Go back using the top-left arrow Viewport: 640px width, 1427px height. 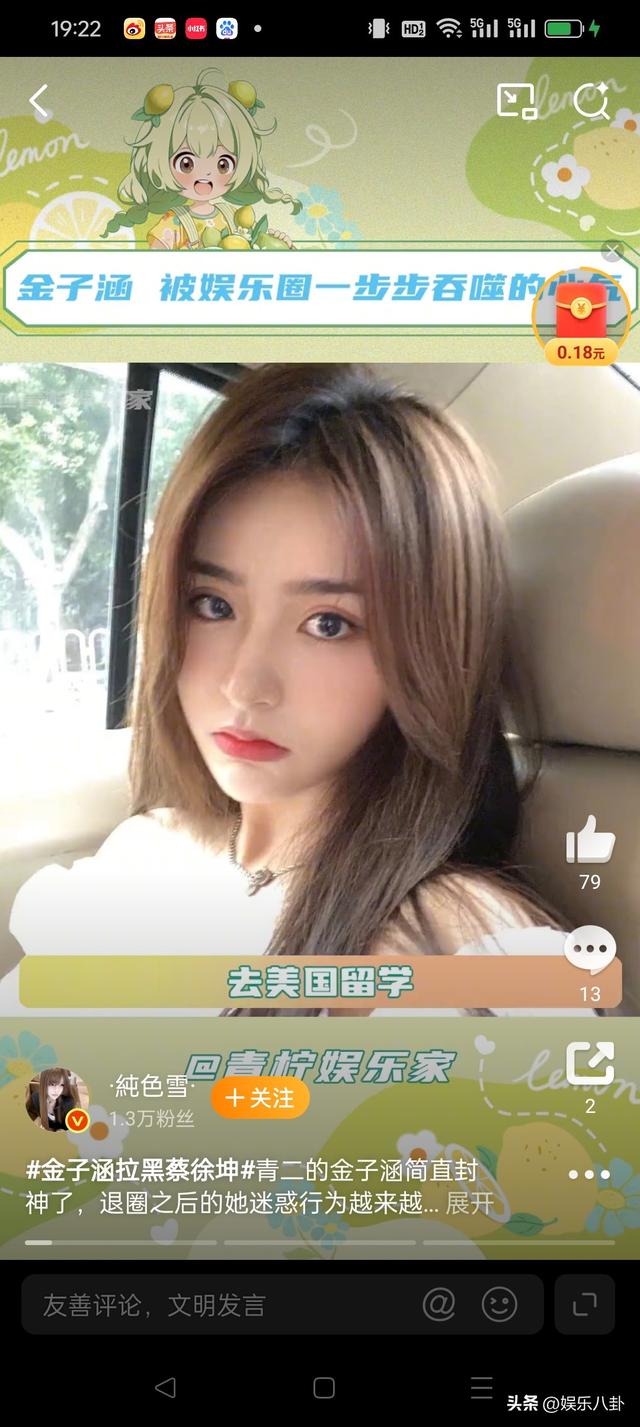(x=39, y=101)
